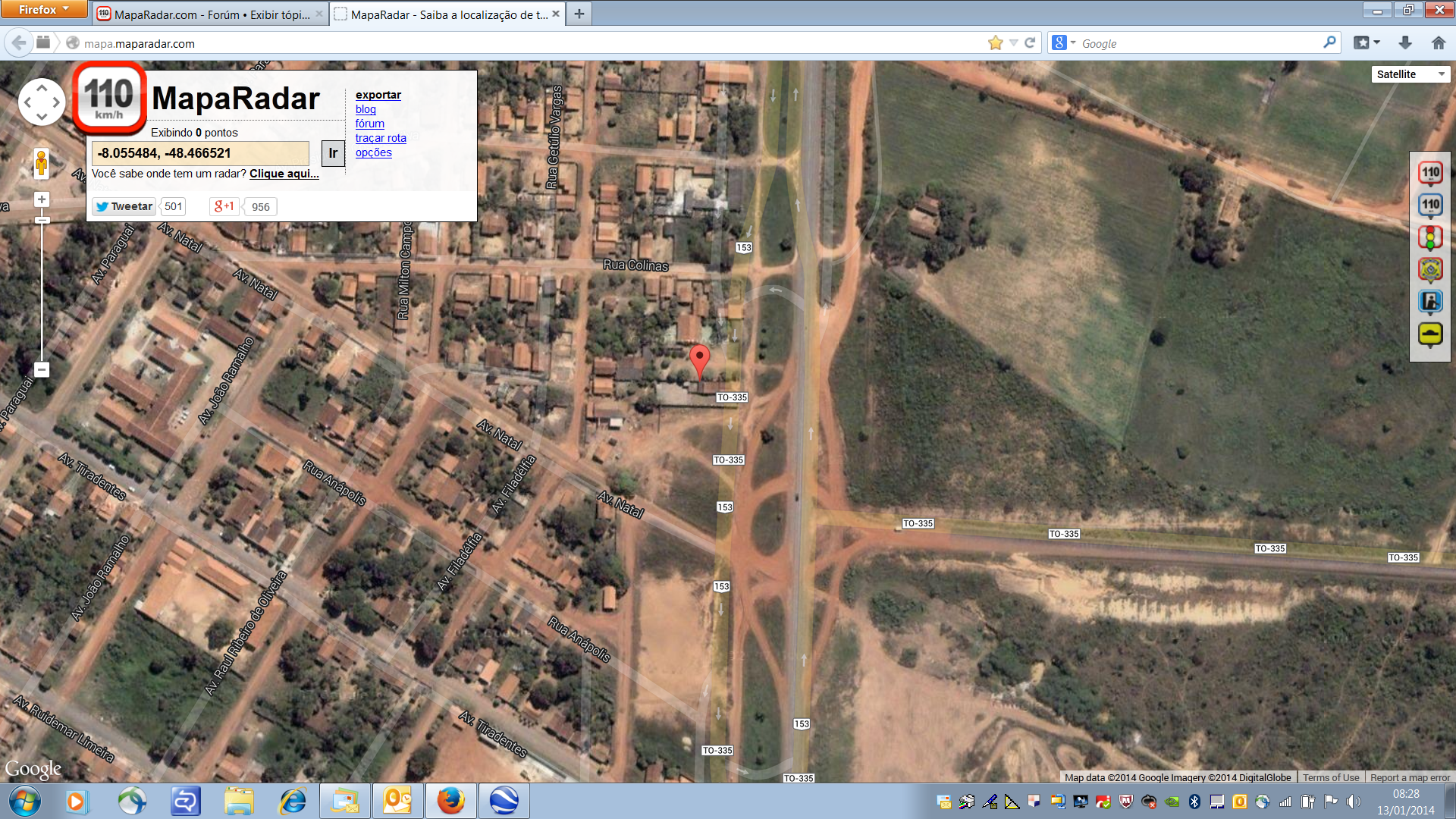Click the Google +1 button

click(x=224, y=206)
